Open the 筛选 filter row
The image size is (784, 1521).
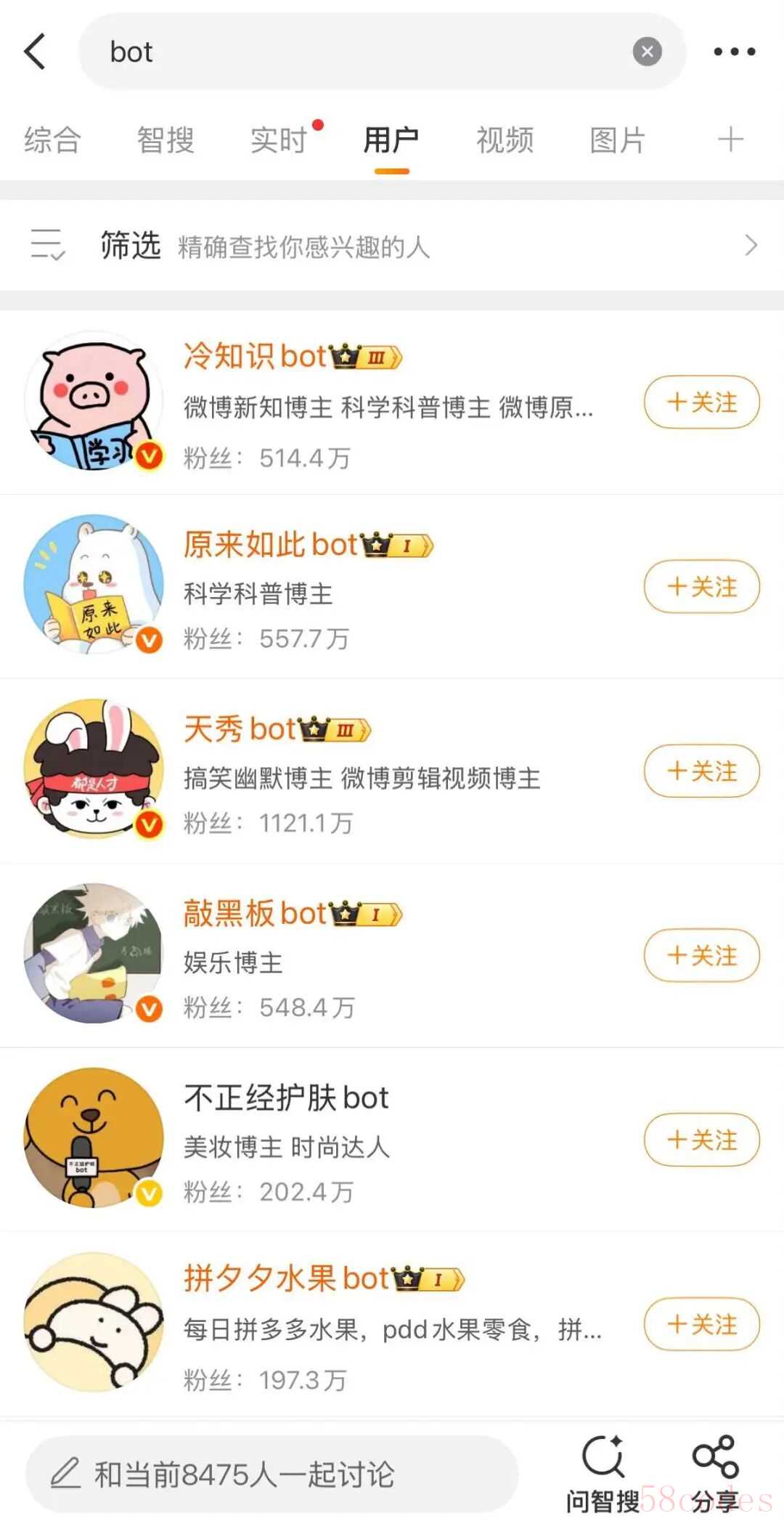pyautogui.click(x=392, y=246)
